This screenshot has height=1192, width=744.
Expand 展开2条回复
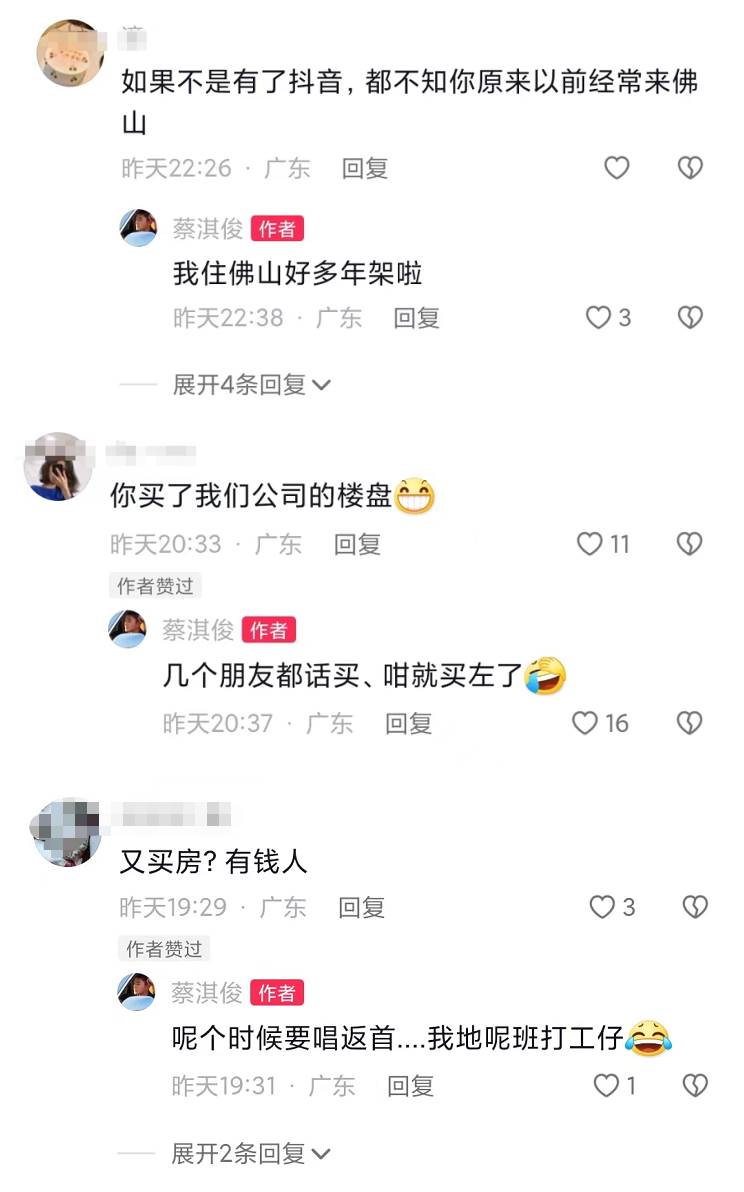pos(251,1153)
